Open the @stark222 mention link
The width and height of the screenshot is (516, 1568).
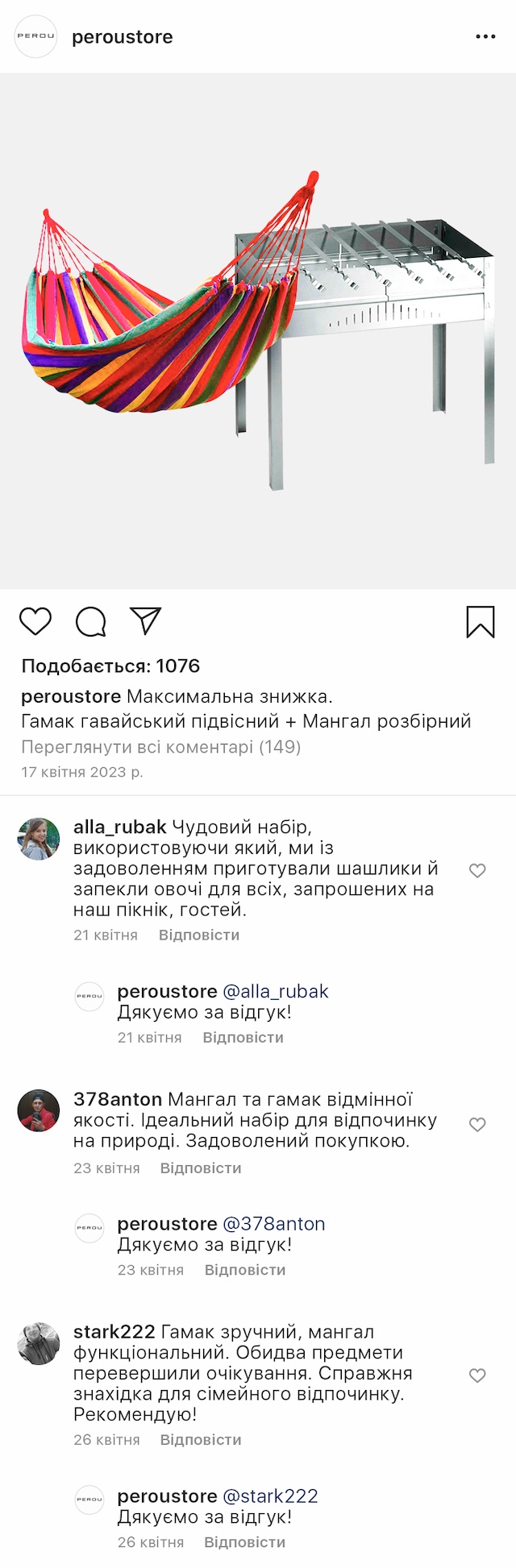(270, 1496)
